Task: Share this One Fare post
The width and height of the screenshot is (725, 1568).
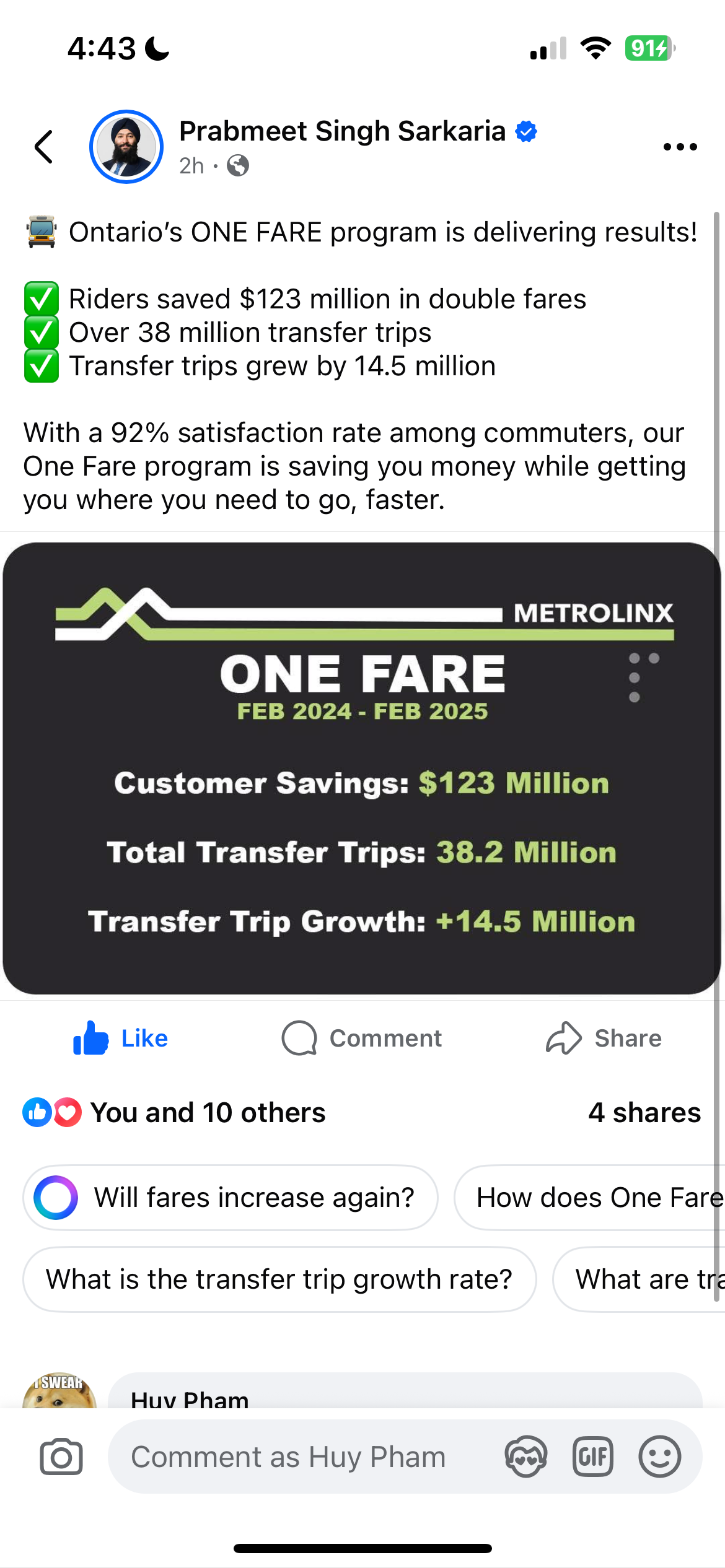Action: click(x=604, y=1039)
